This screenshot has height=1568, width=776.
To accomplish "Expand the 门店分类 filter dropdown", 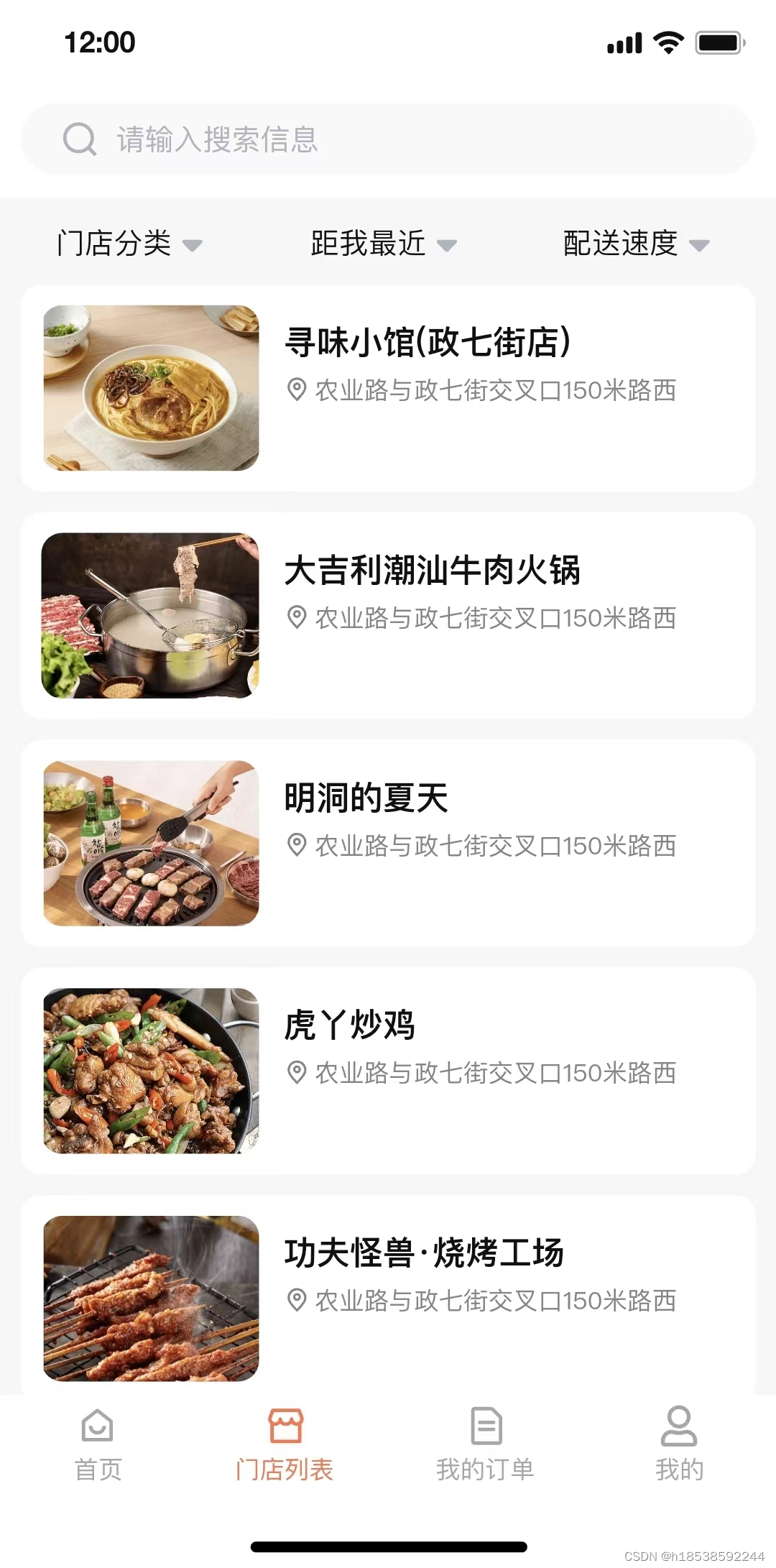I will pos(131,244).
